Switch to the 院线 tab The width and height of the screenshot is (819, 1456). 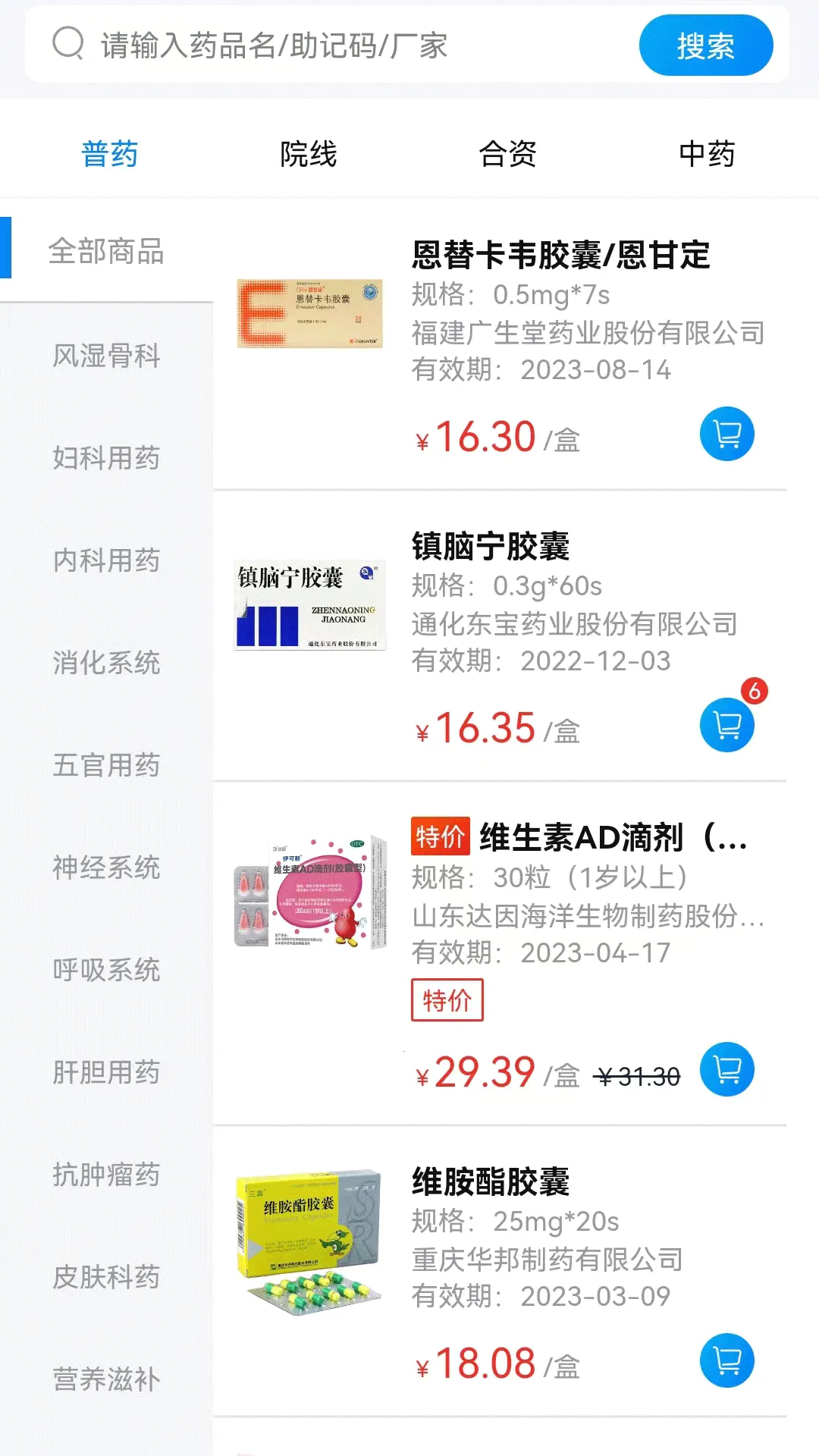click(x=307, y=155)
